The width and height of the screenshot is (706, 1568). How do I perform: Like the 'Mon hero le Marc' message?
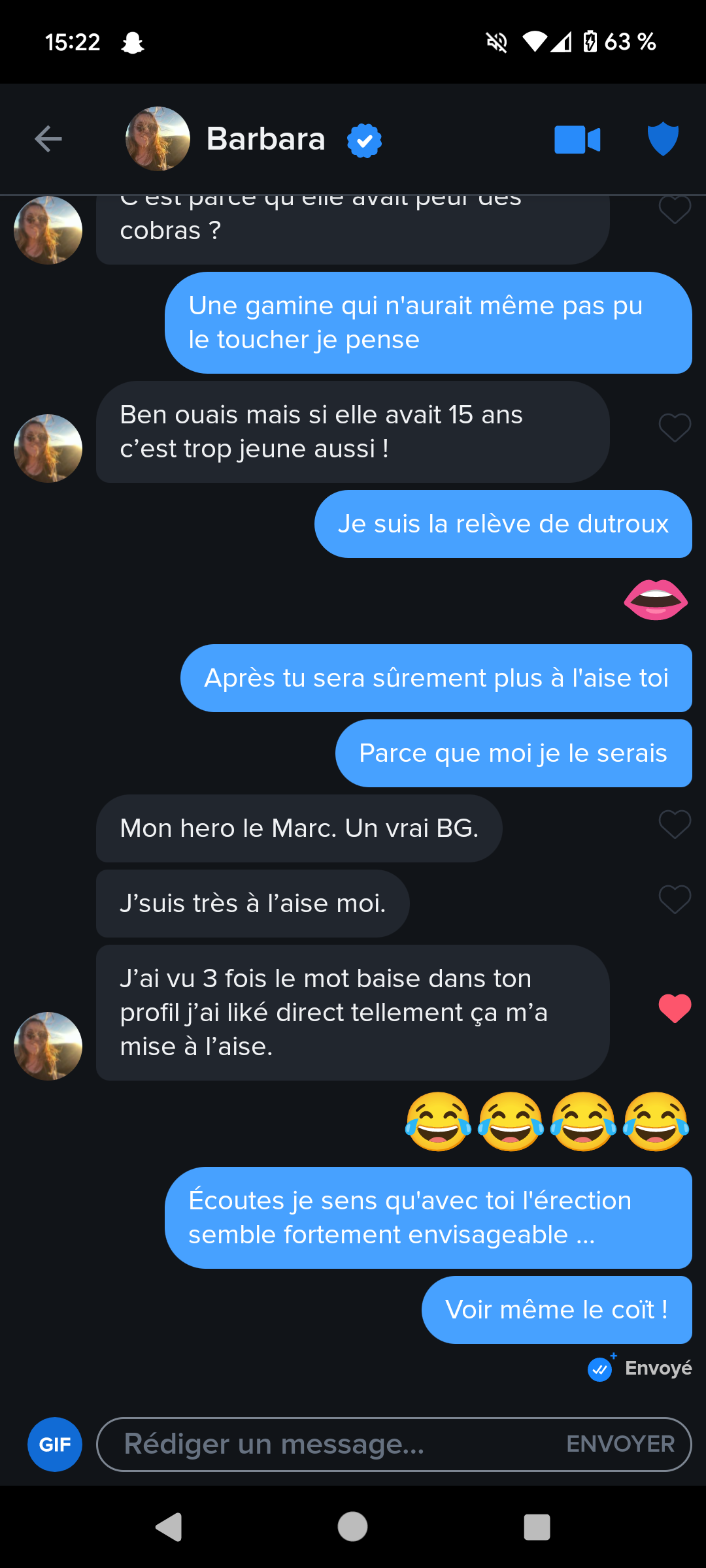[x=675, y=824]
